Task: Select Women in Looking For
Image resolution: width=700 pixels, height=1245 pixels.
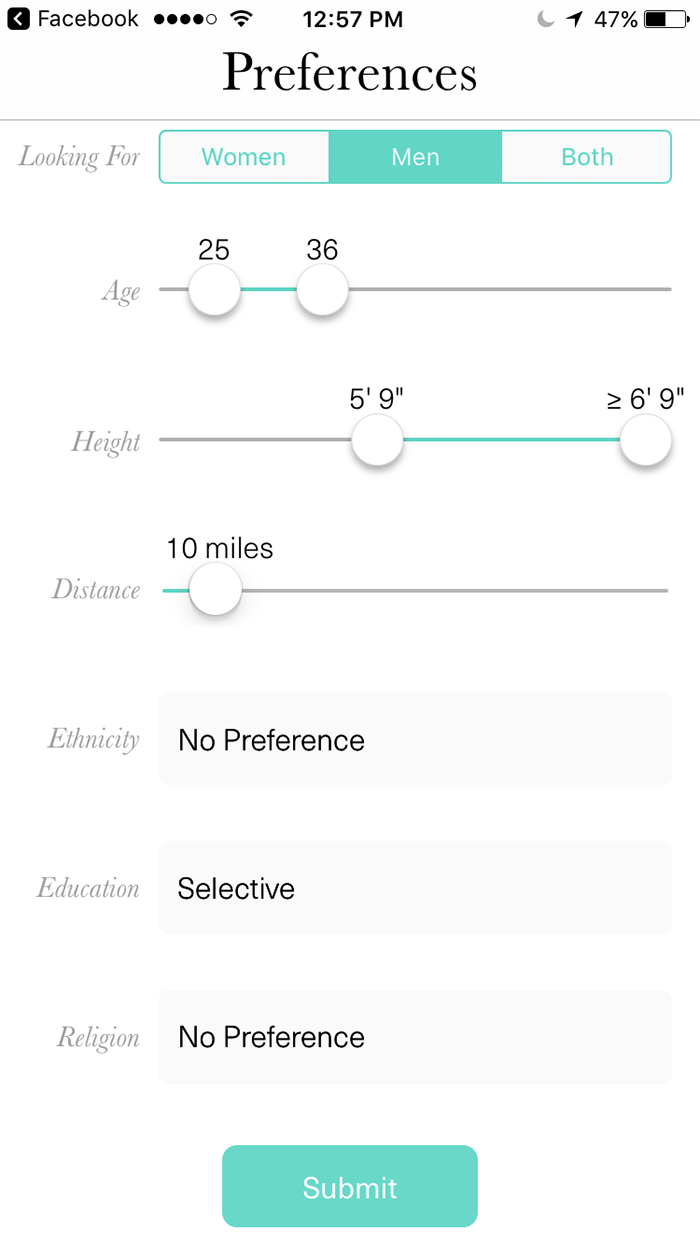Action: click(x=244, y=157)
